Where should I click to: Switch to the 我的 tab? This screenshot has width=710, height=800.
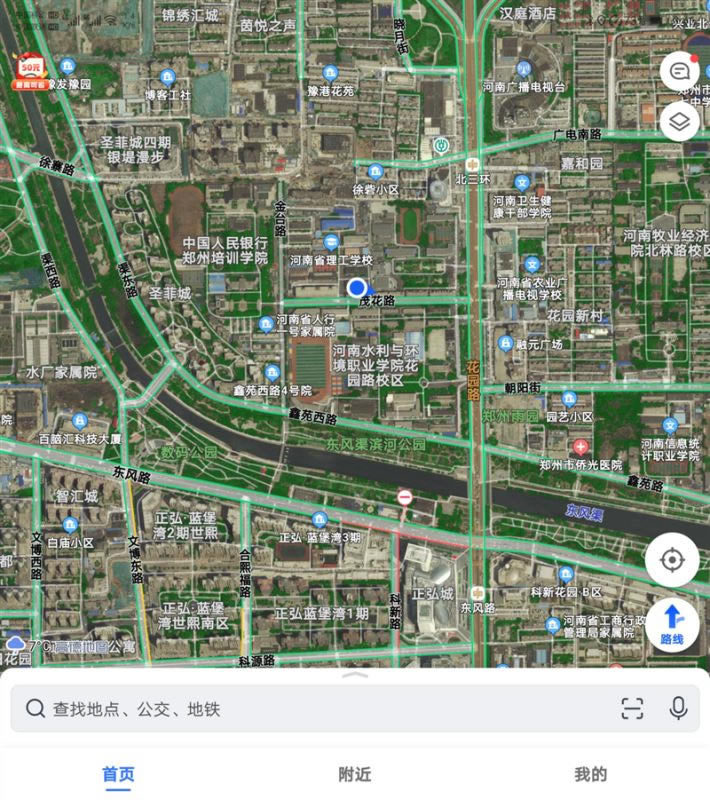pyautogui.click(x=590, y=774)
